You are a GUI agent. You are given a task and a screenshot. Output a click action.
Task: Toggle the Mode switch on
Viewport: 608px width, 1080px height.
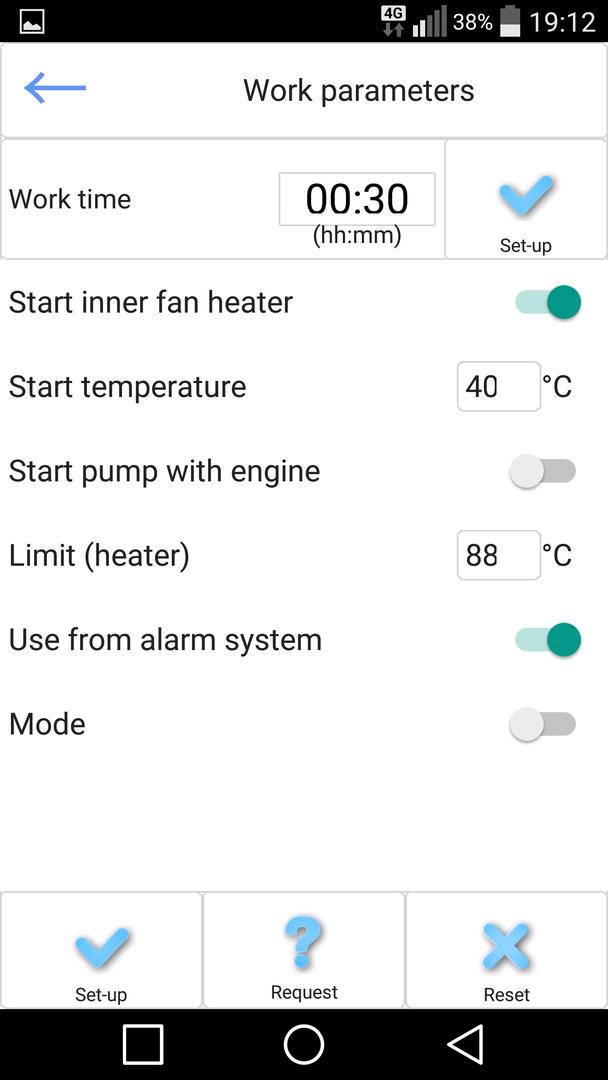click(543, 724)
